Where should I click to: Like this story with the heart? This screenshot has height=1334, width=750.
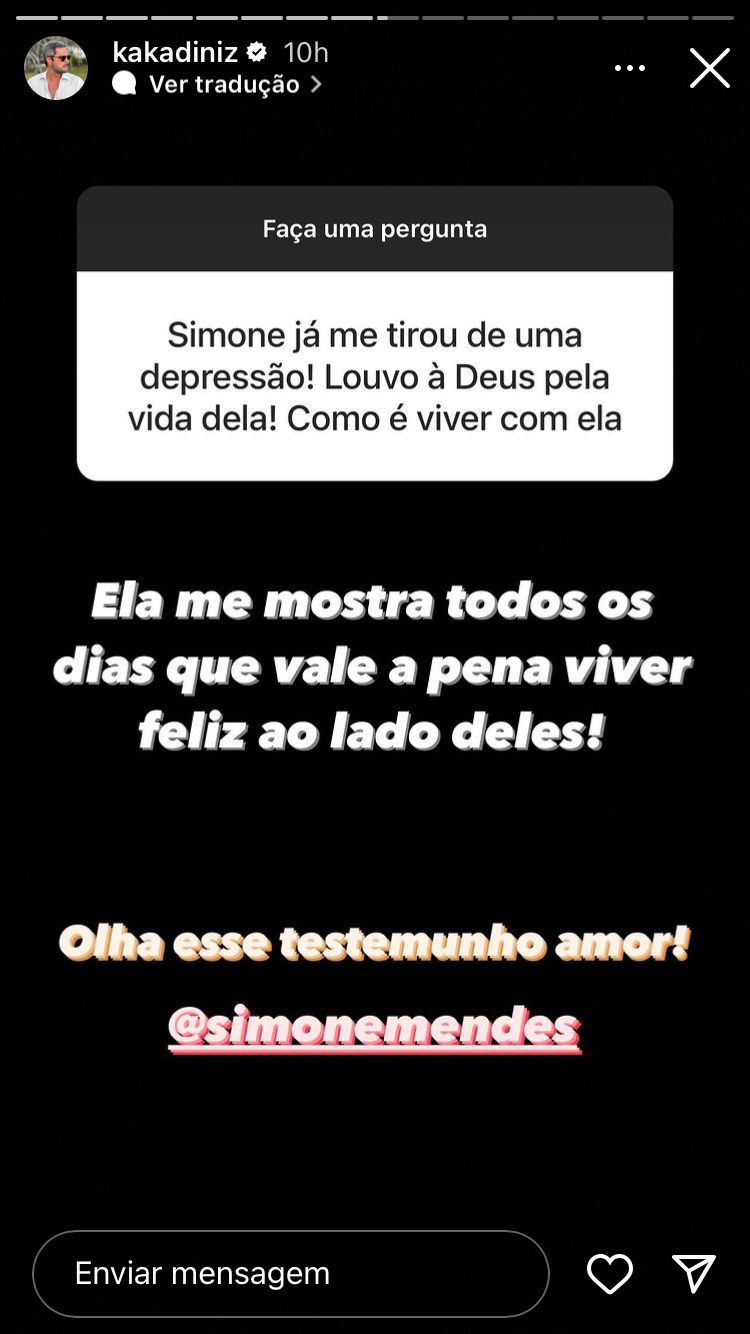coord(609,1273)
